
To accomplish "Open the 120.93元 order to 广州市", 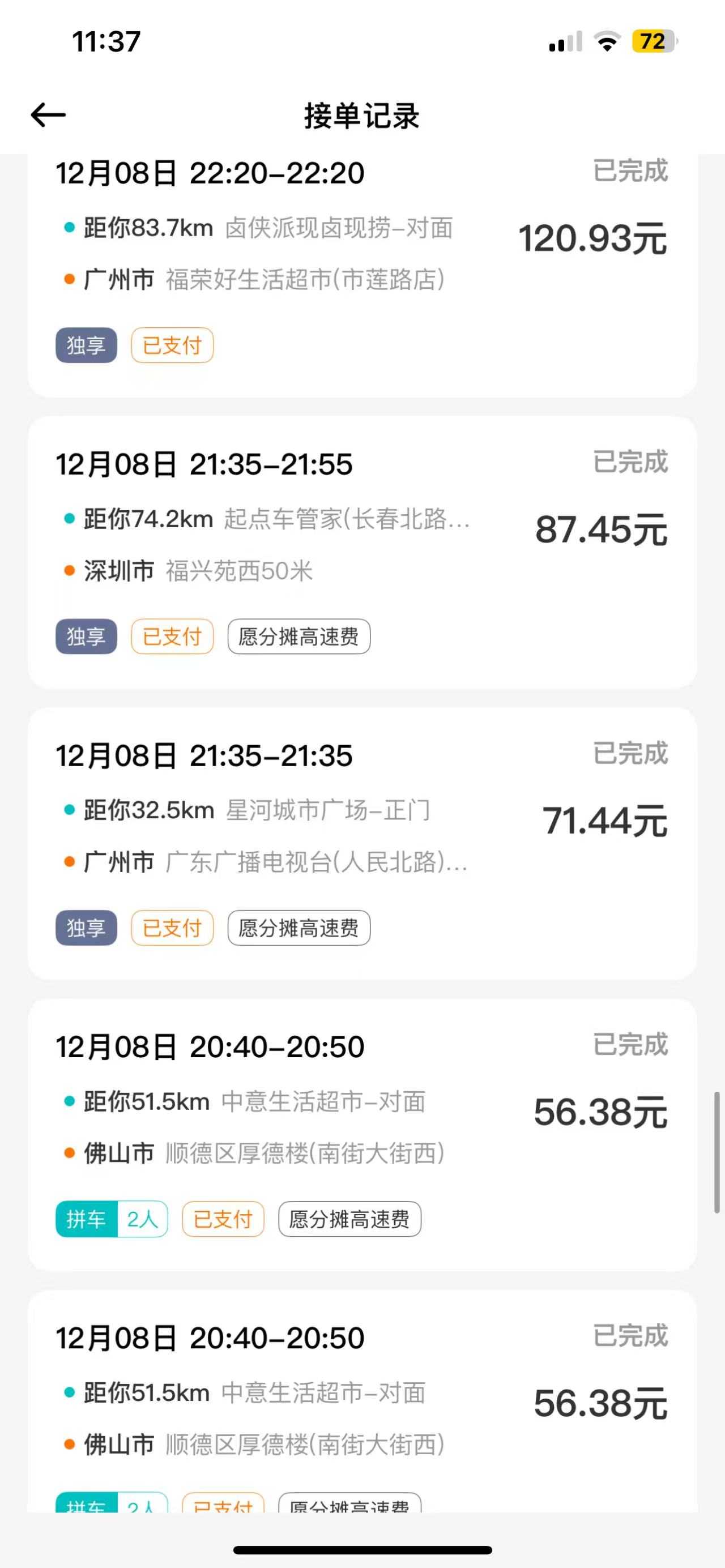I will coord(361,262).
